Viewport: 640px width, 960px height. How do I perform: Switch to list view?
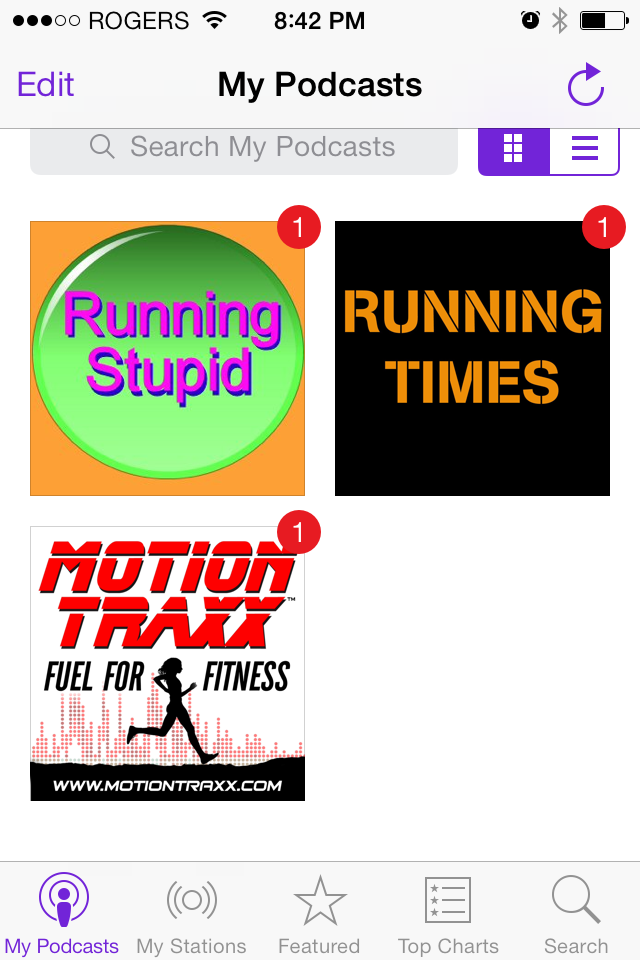coord(585,148)
